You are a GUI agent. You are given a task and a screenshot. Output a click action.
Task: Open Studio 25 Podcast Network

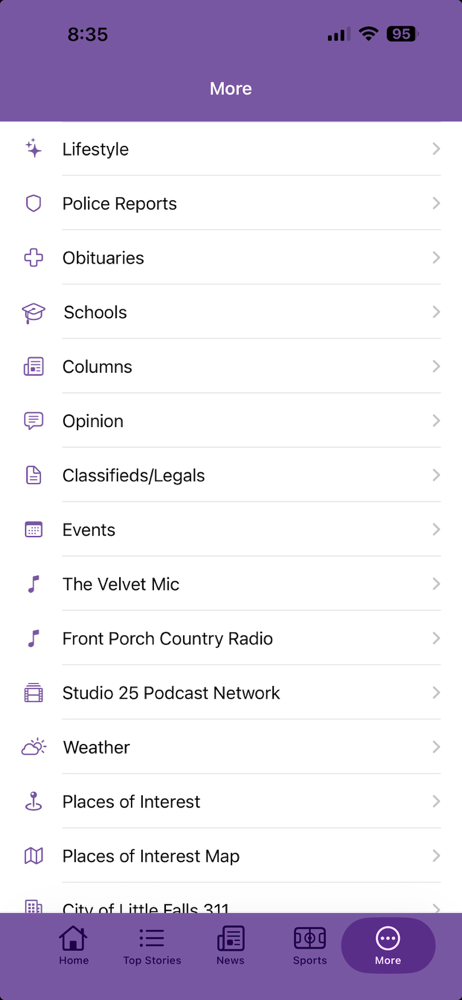tap(231, 693)
